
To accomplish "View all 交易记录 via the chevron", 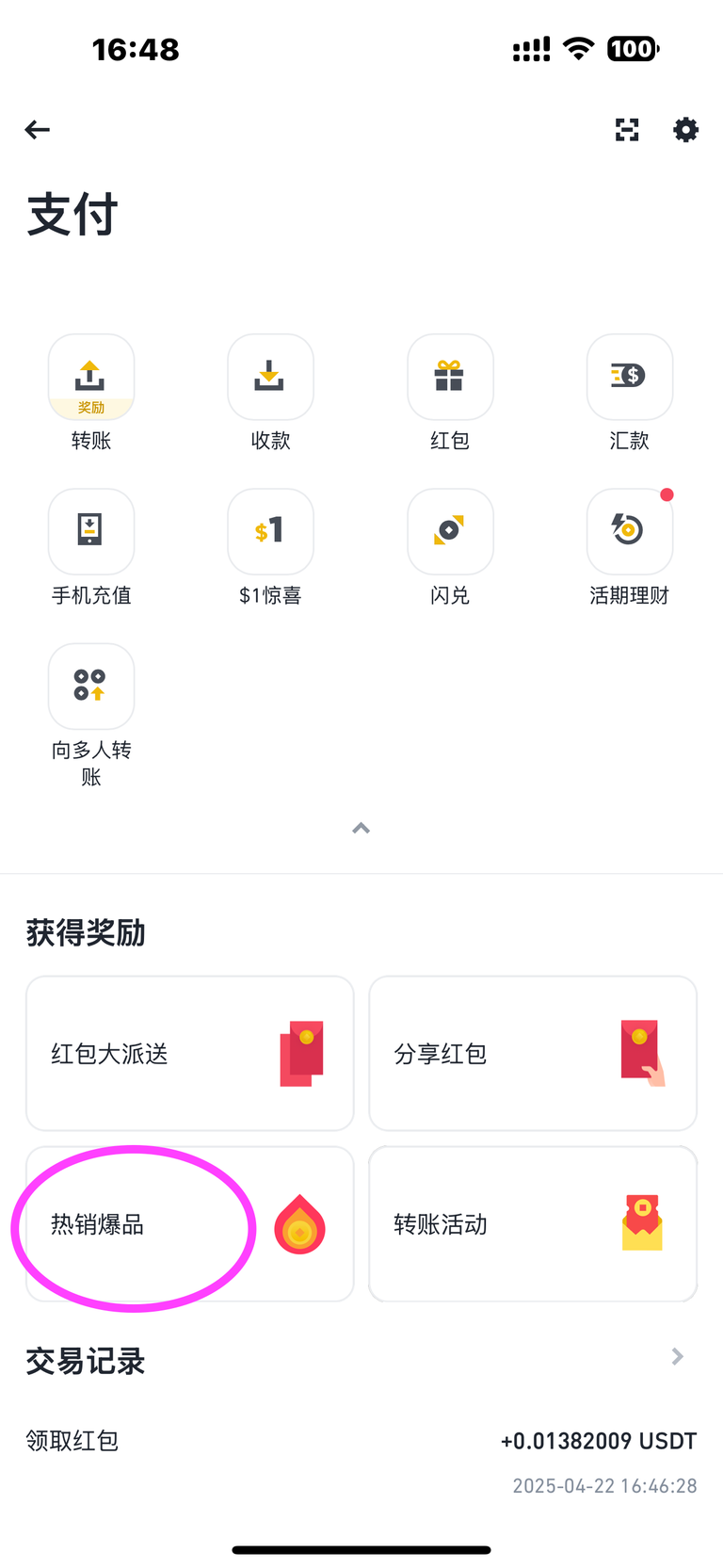I will 678,1356.
